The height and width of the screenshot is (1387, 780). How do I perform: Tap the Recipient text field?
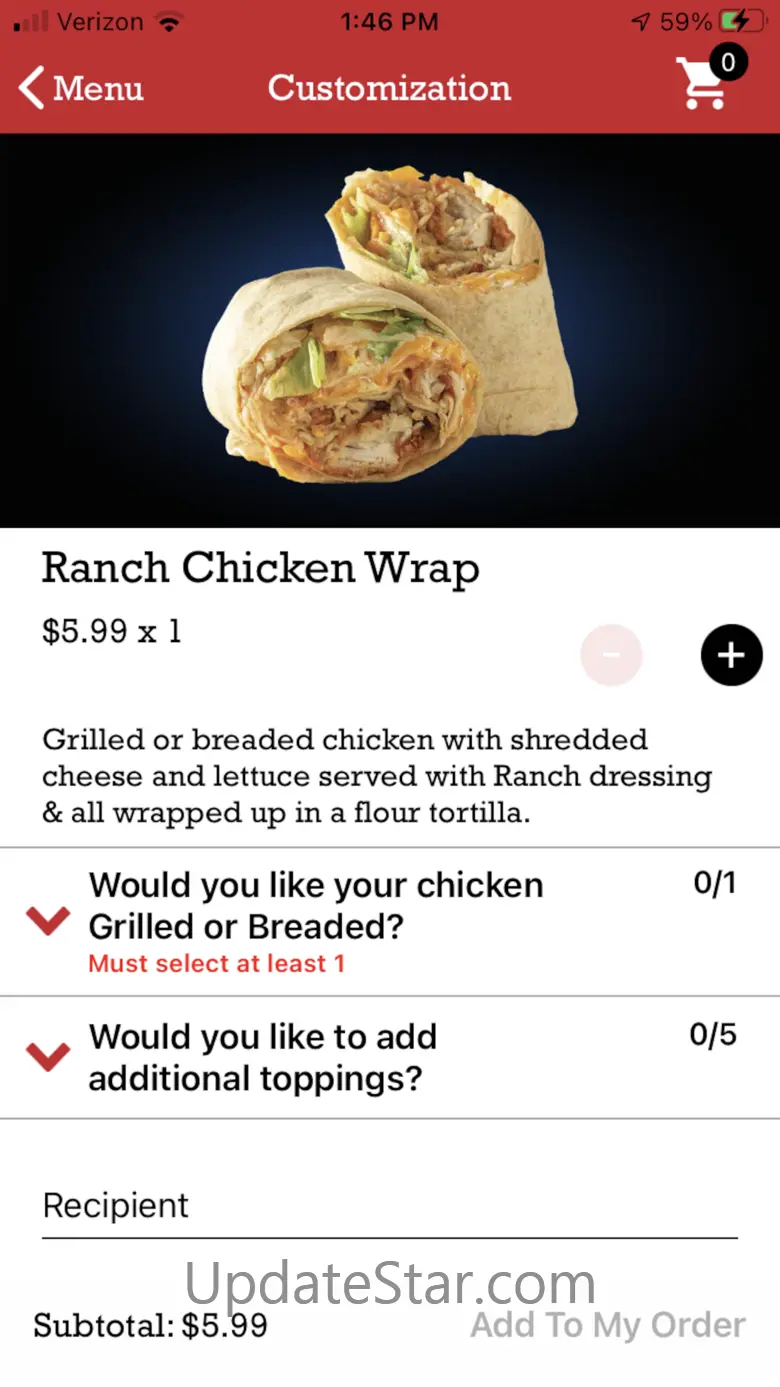click(x=389, y=1206)
